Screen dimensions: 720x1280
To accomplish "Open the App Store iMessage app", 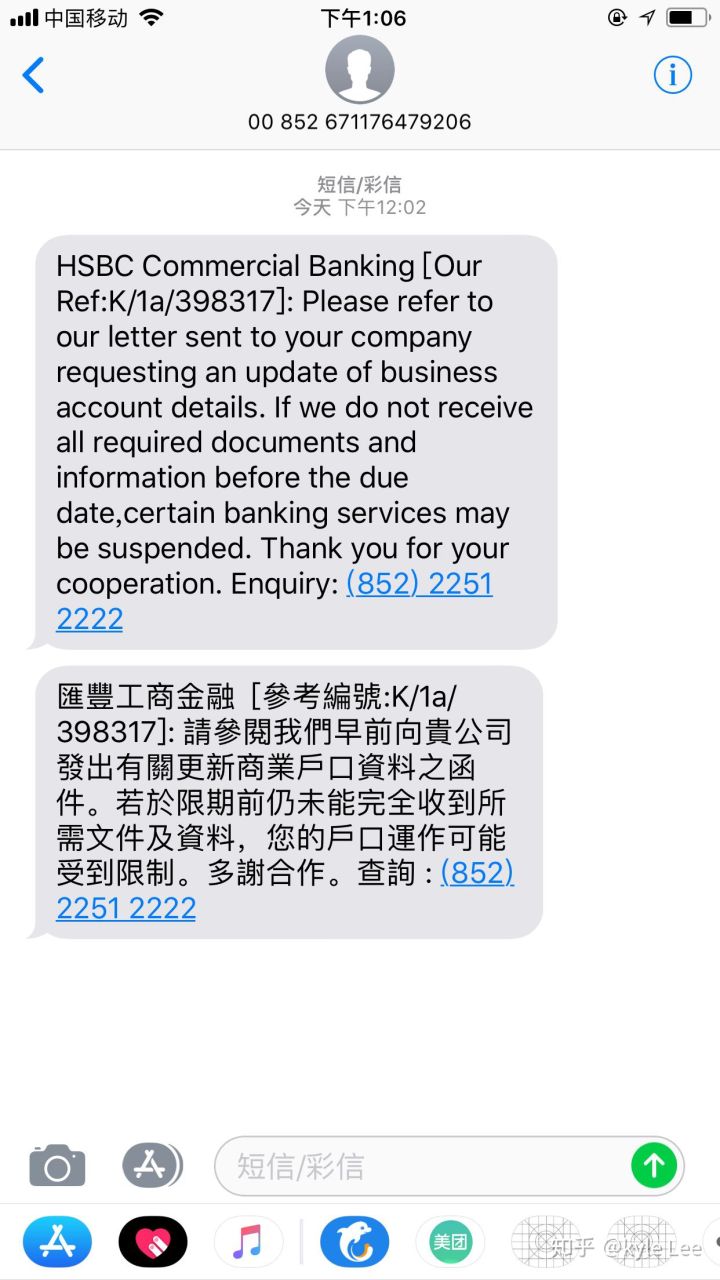I will (x=57, y=1242).
